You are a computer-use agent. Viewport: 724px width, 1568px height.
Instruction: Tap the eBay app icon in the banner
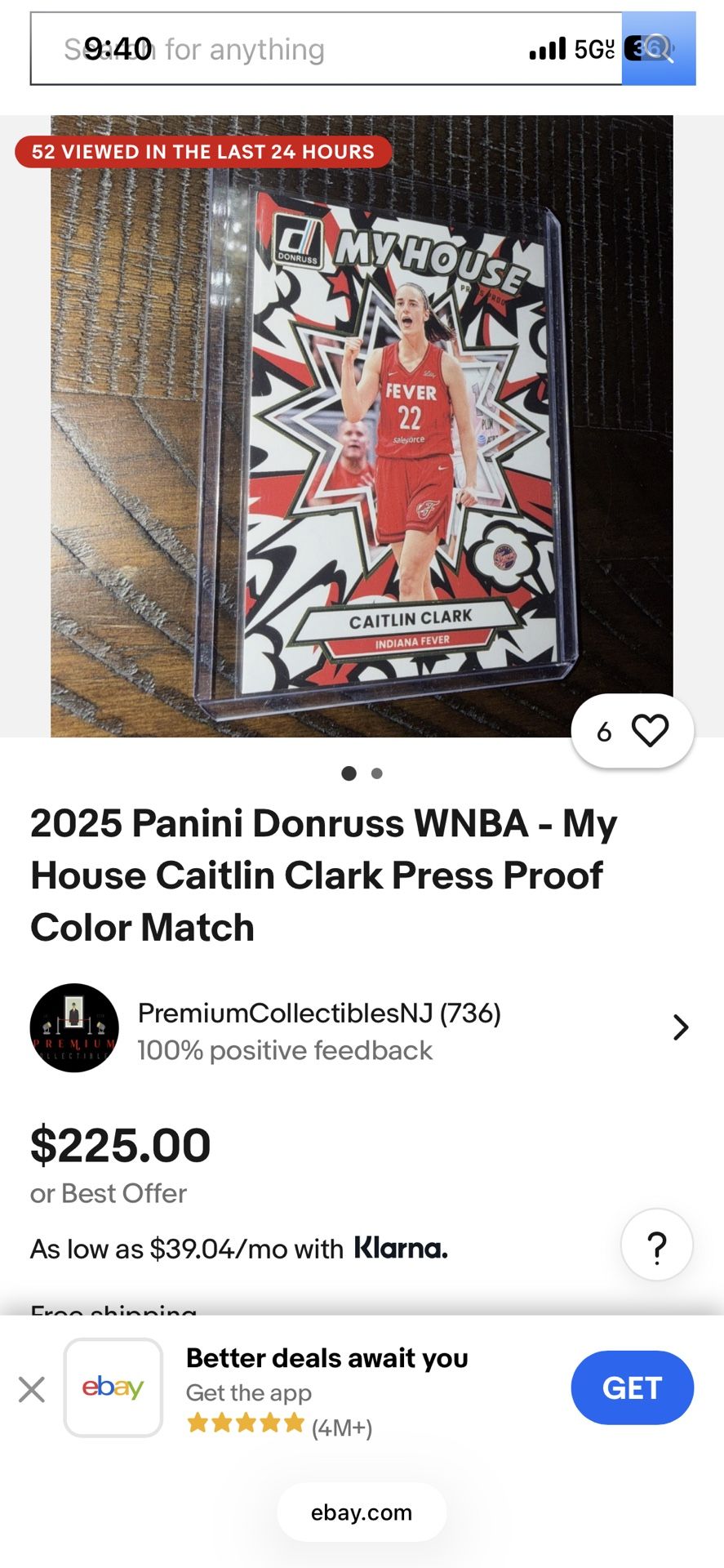113,1388
